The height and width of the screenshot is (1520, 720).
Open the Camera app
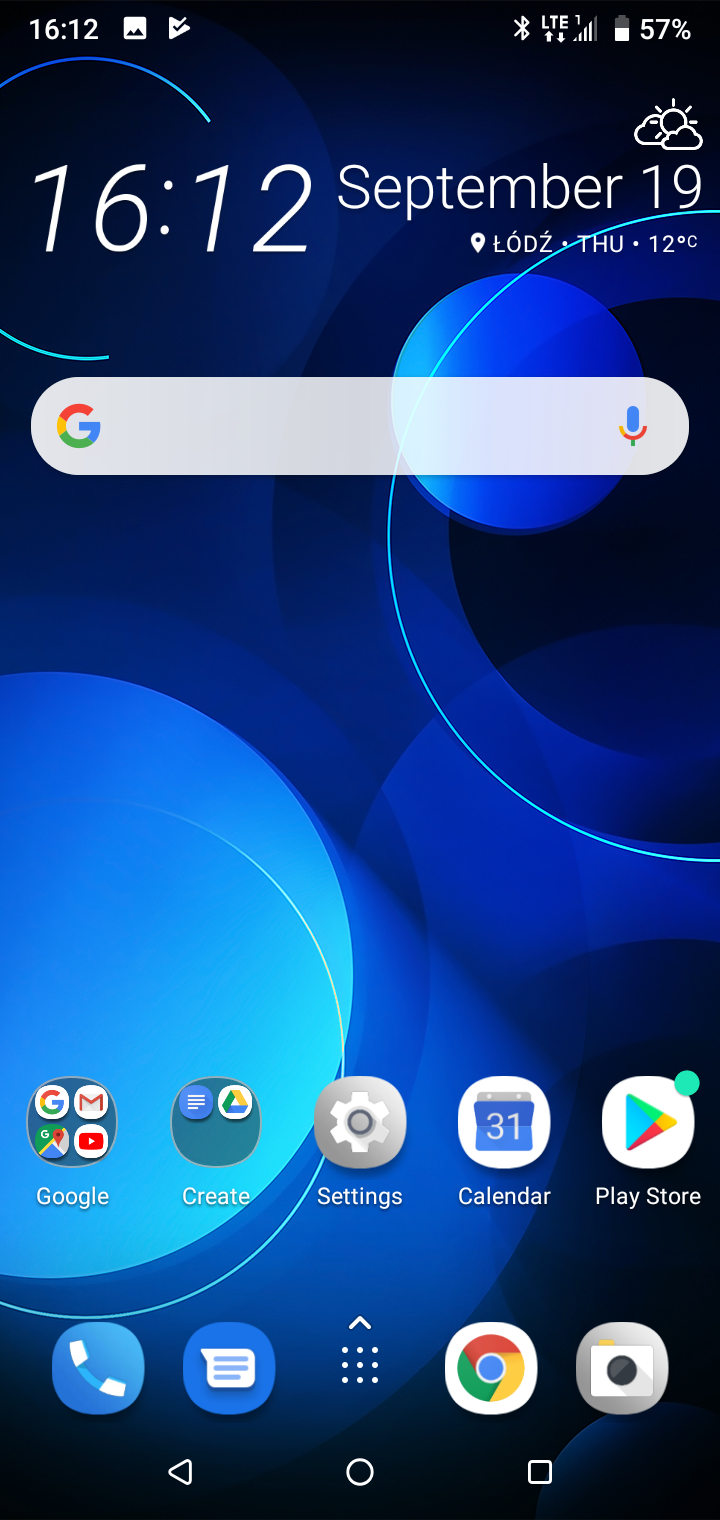(622, 1368)
